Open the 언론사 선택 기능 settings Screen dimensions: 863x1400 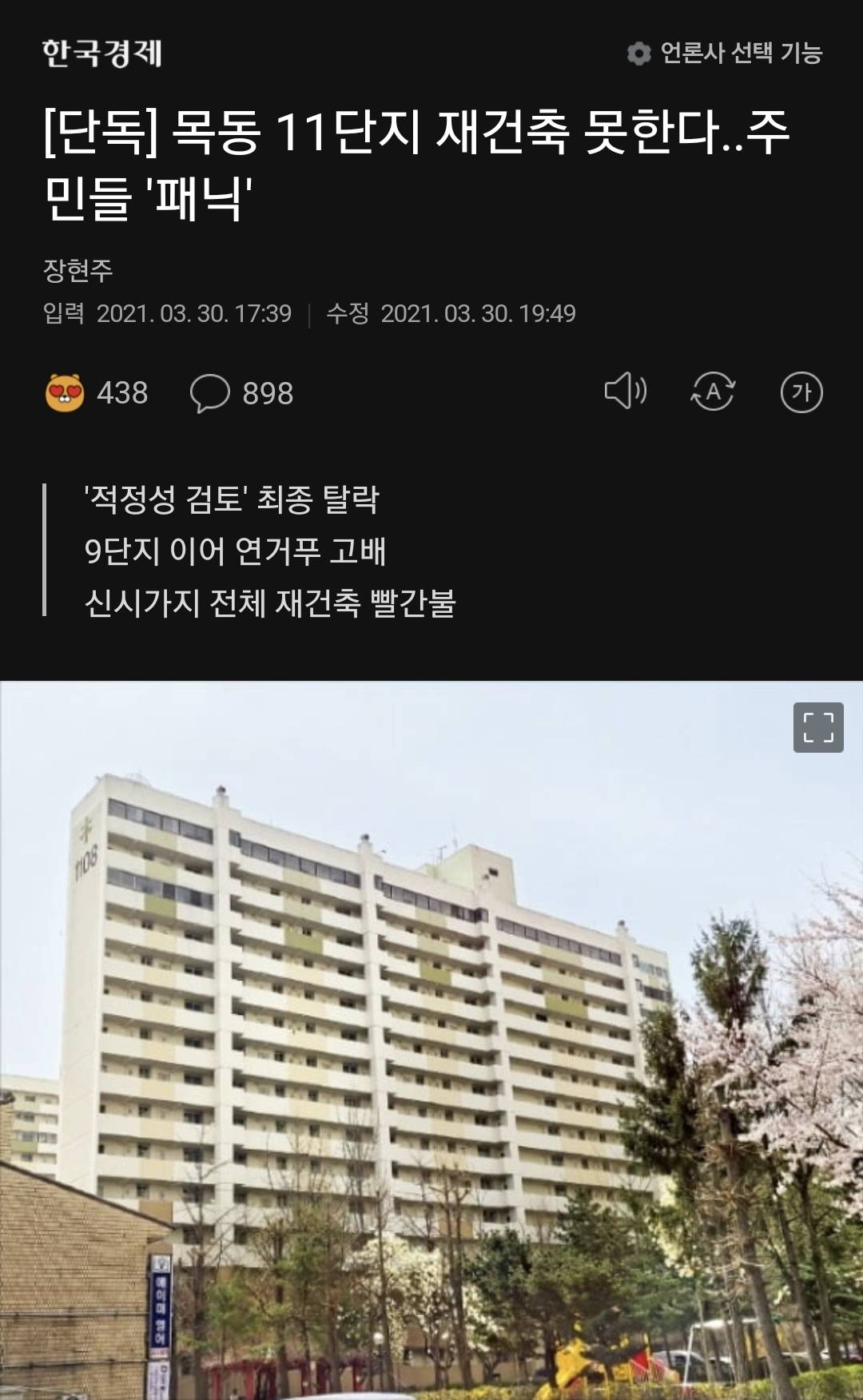(725, 54)
